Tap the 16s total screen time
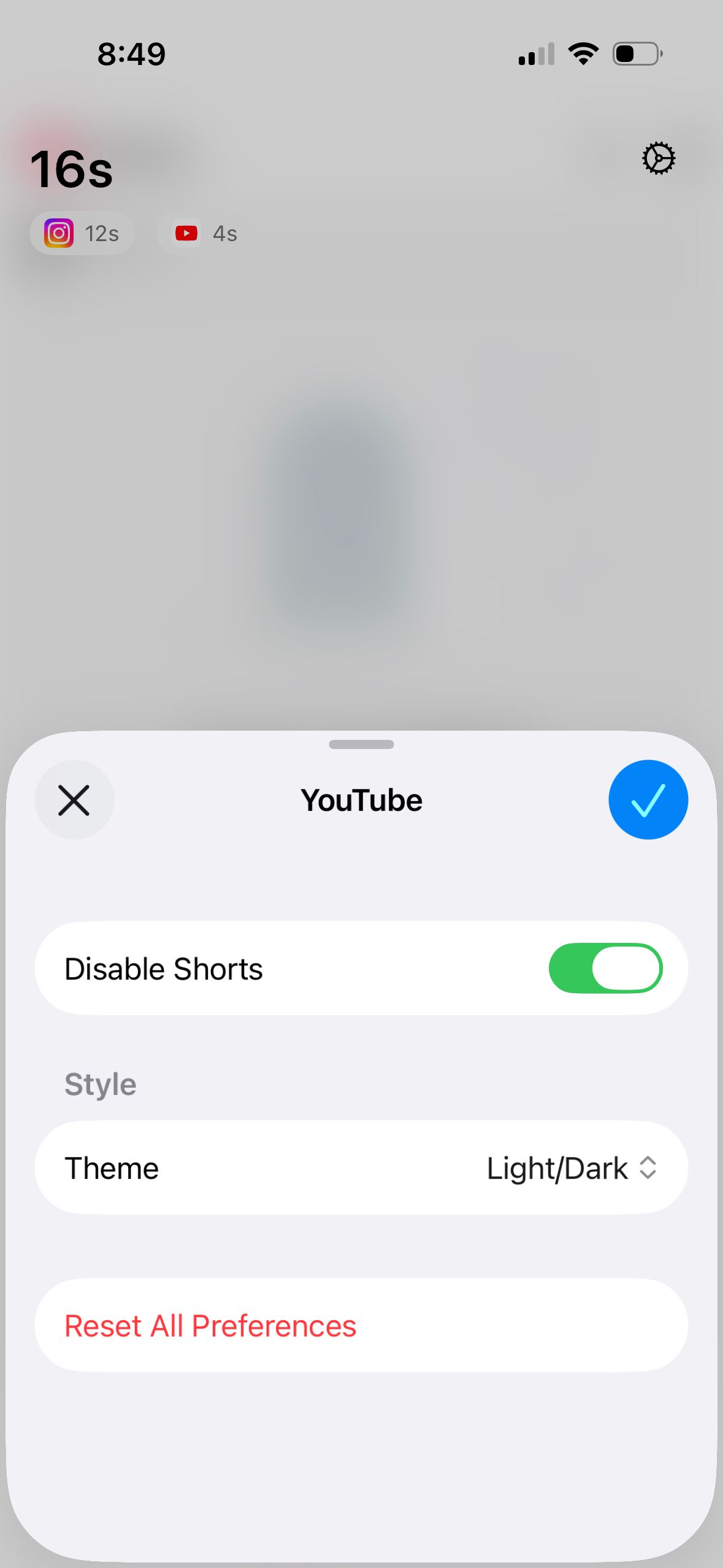 tap(71, 169)
